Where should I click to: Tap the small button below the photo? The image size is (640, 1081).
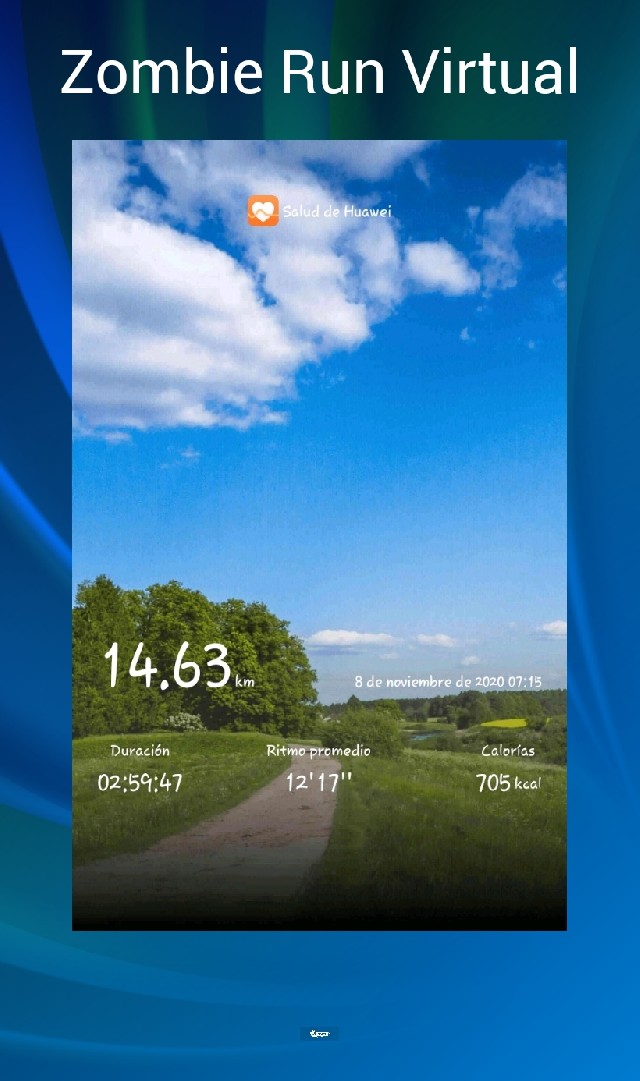[x=320, y=1034]
